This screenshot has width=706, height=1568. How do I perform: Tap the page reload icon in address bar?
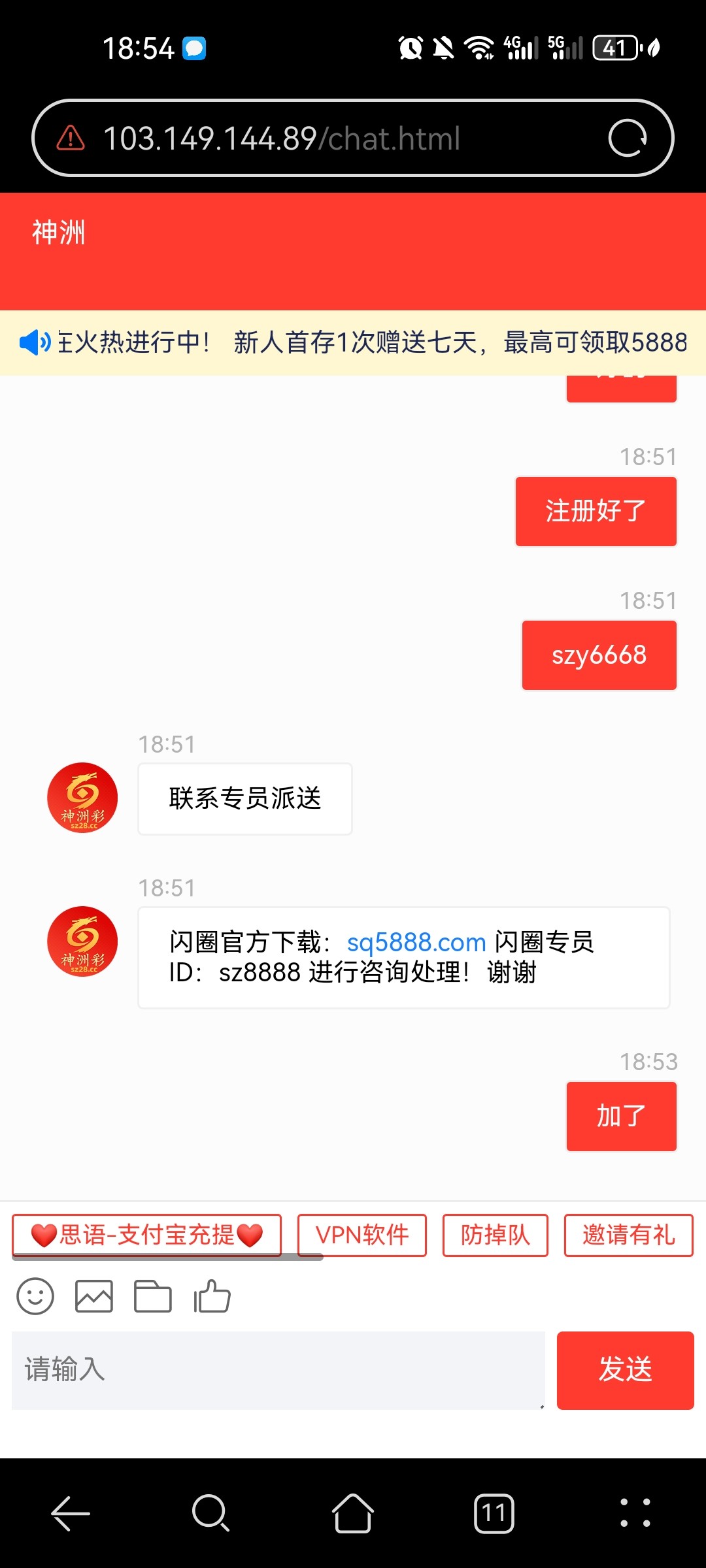tap(629, 138)
